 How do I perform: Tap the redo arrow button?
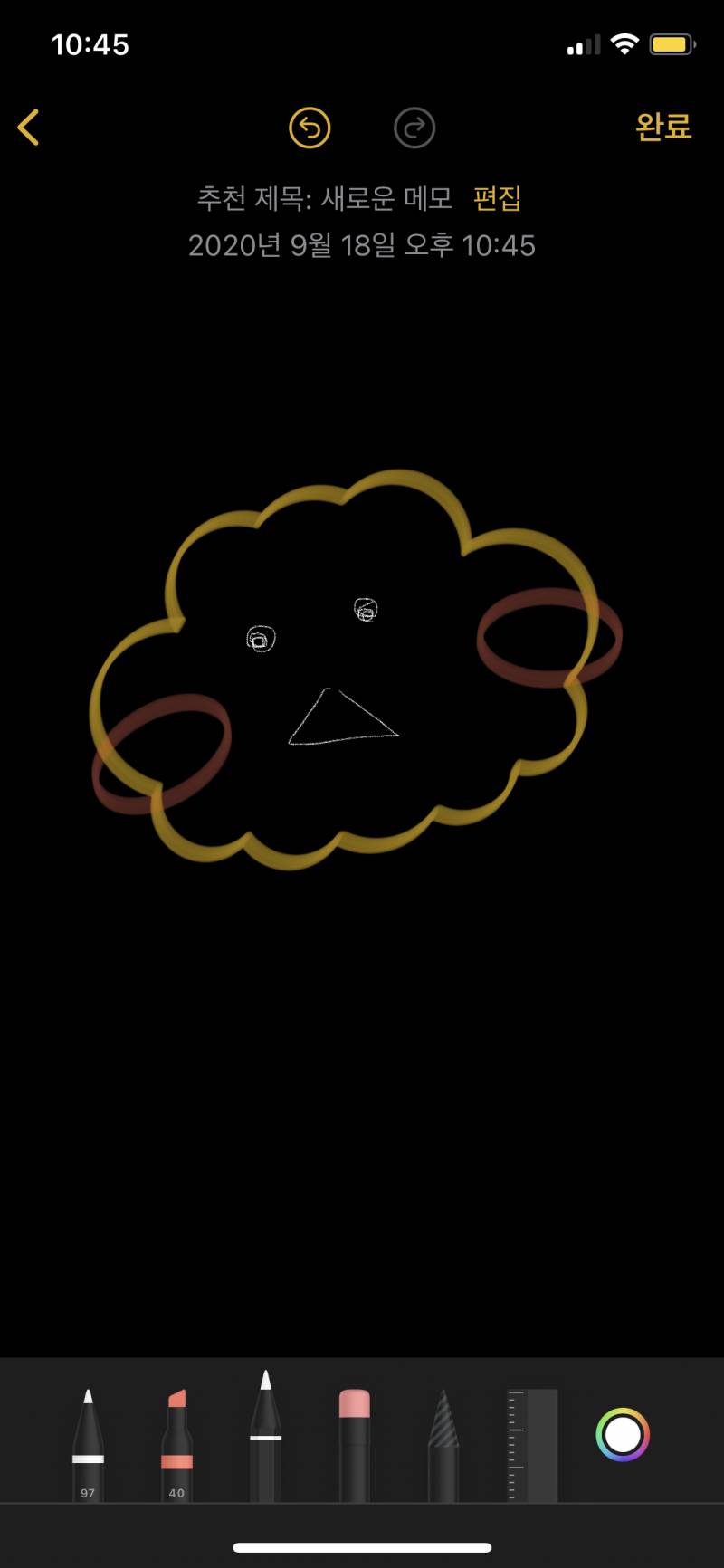(414, 128)
